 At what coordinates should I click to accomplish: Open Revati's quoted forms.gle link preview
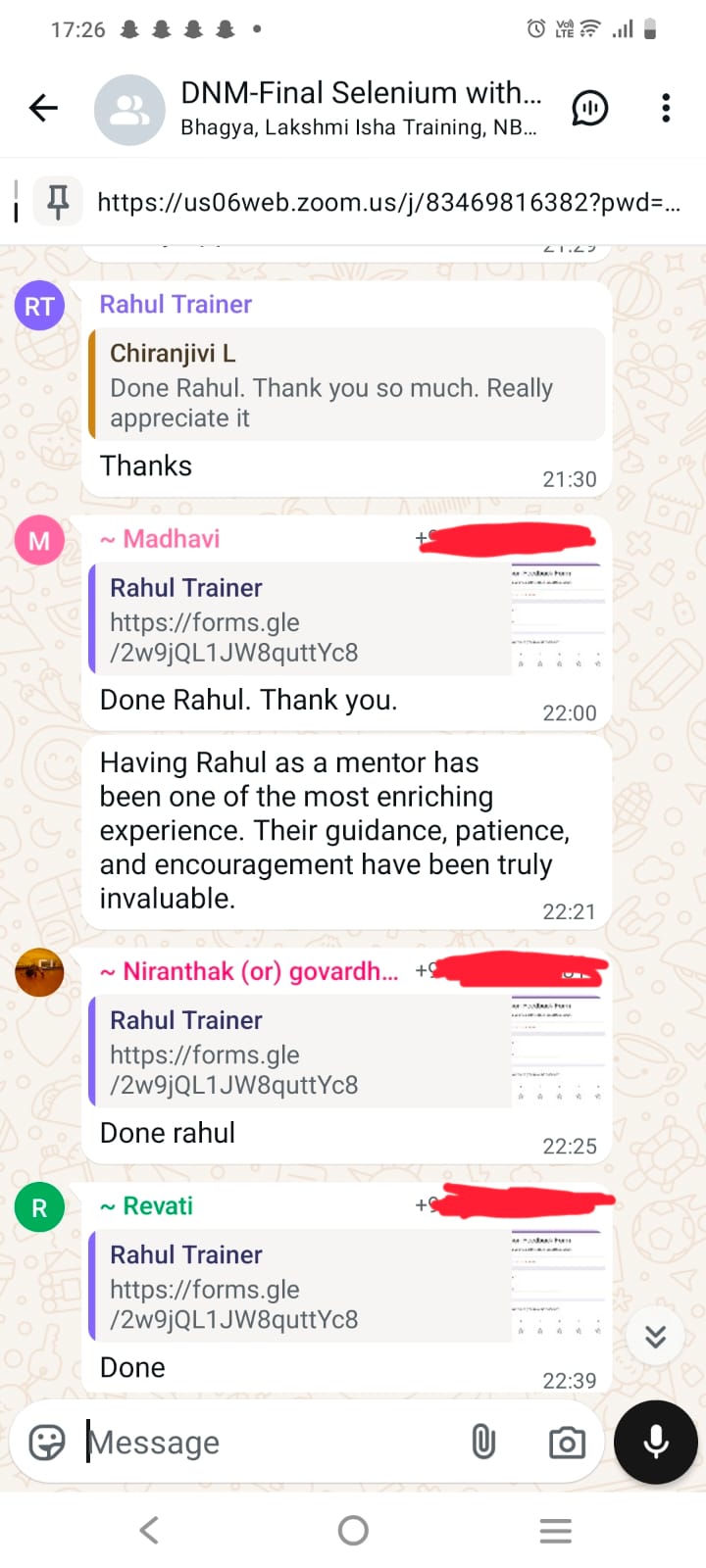click(347, 1285)
